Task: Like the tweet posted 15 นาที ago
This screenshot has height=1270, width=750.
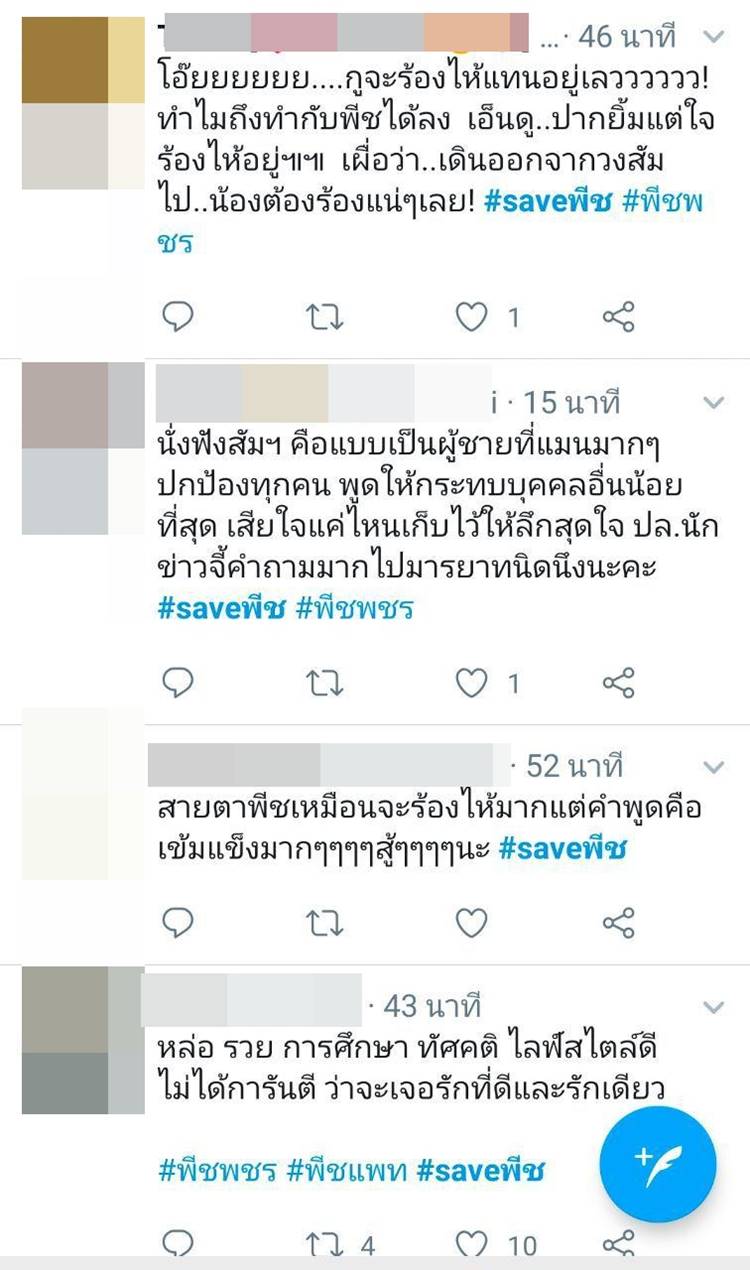Action: pyautogui.click(x=470, y=684)
